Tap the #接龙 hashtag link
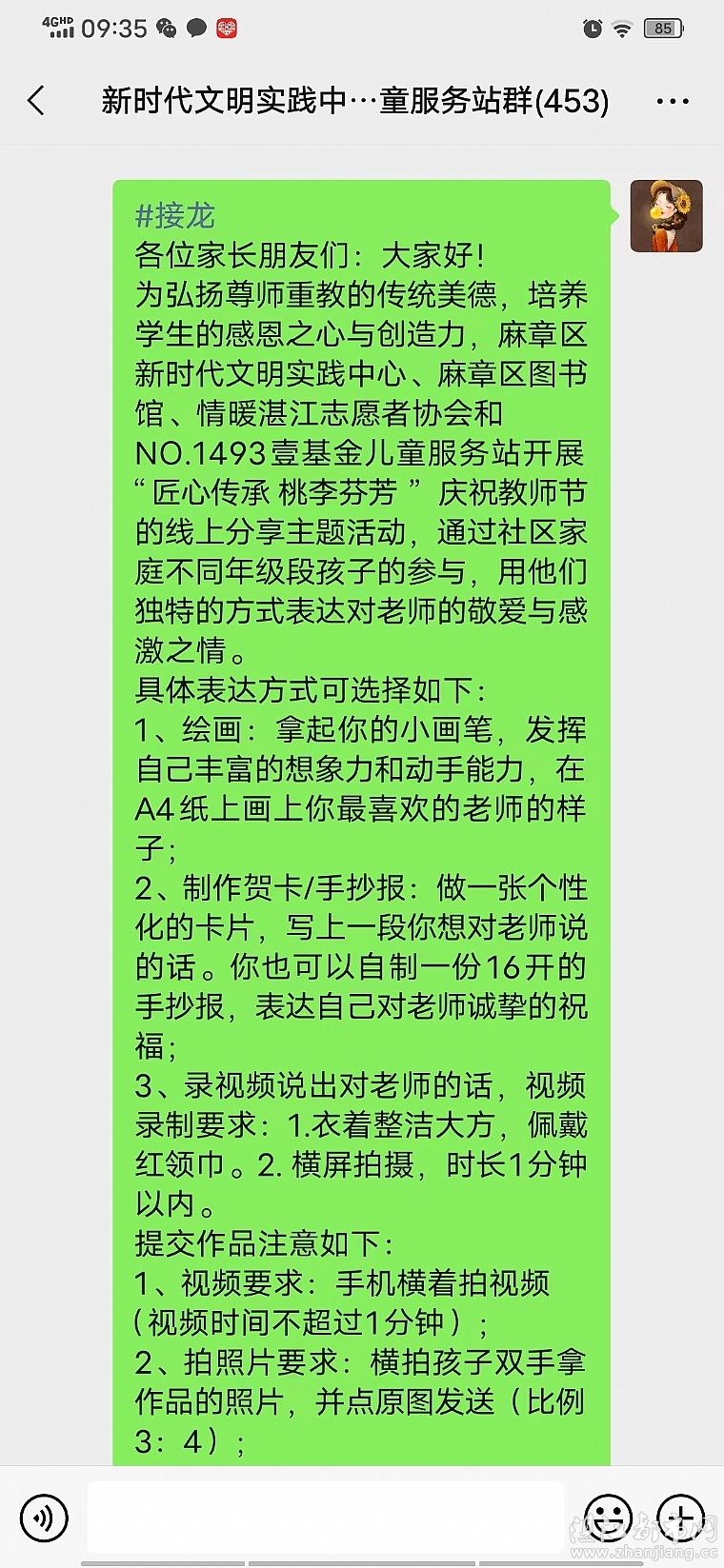724x1568 pixels. coord(175,216)
